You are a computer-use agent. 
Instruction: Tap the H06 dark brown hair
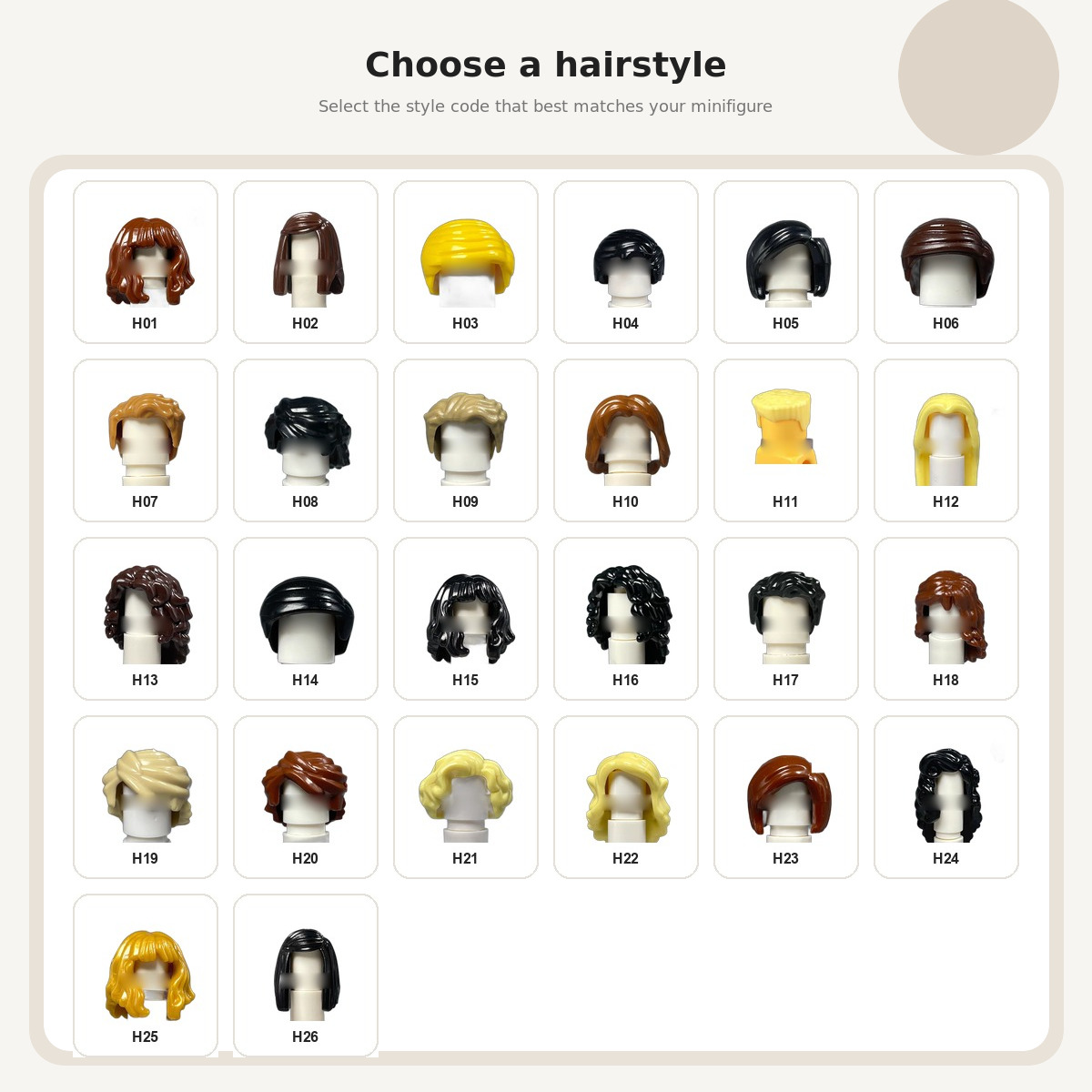(x=946, y=262)
